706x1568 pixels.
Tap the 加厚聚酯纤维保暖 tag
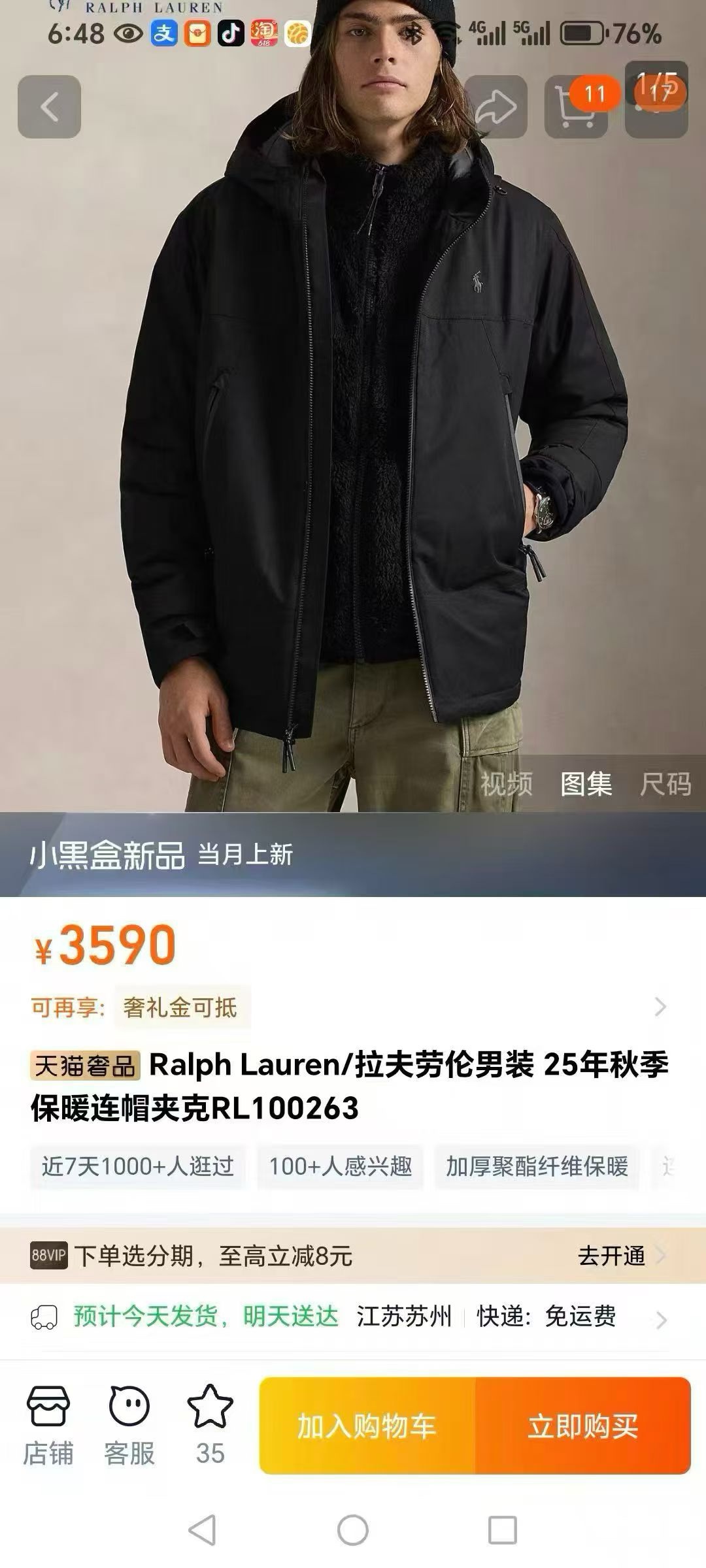click(x=537, y=1166)
